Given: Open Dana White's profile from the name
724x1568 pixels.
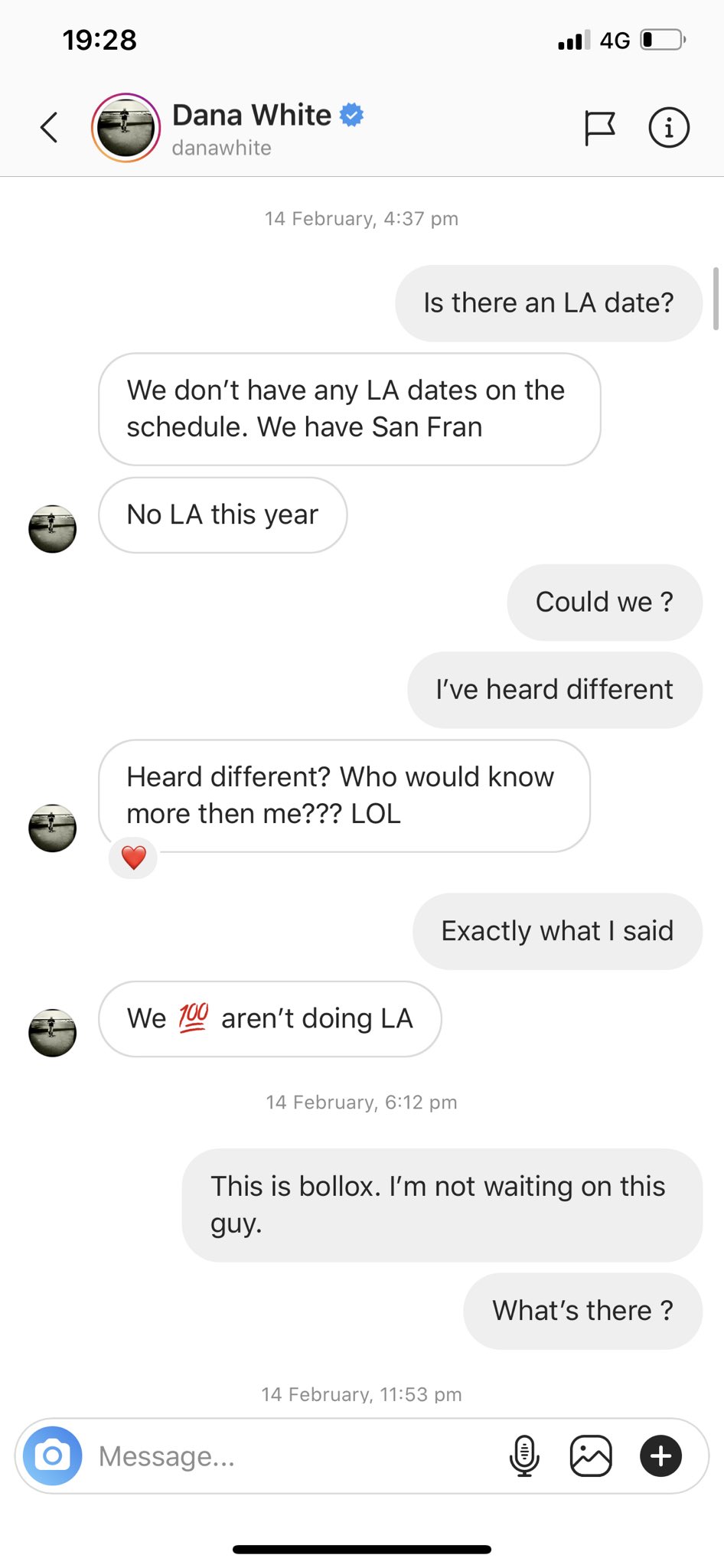Looking at the screenshot, I should pyautogui.click(x=252, y=116).
